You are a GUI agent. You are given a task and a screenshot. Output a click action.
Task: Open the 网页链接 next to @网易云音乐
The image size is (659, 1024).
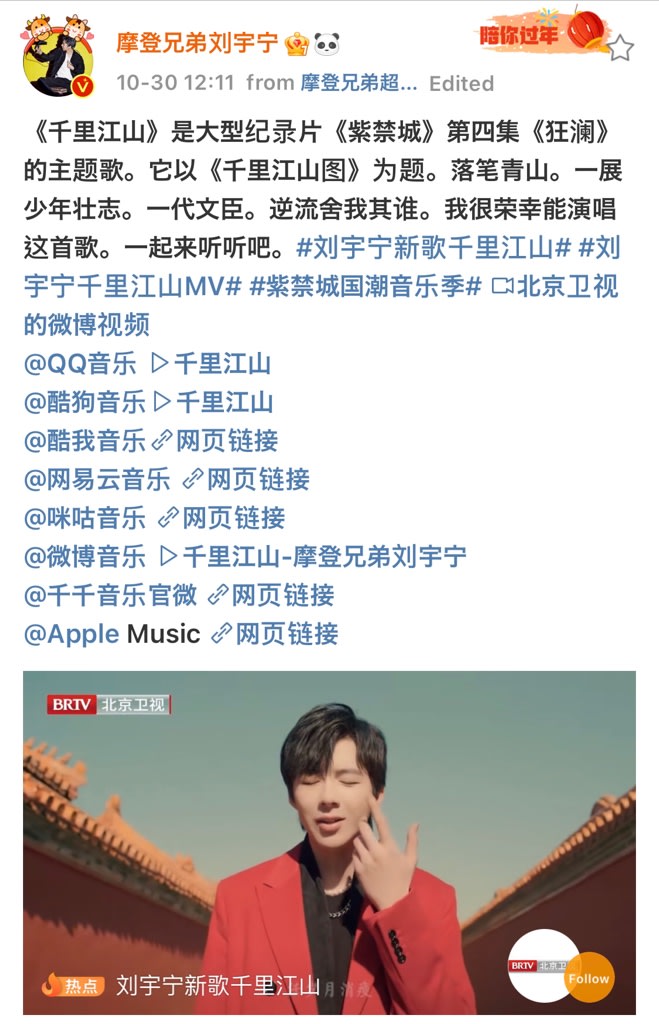click(x=246, y=480)
